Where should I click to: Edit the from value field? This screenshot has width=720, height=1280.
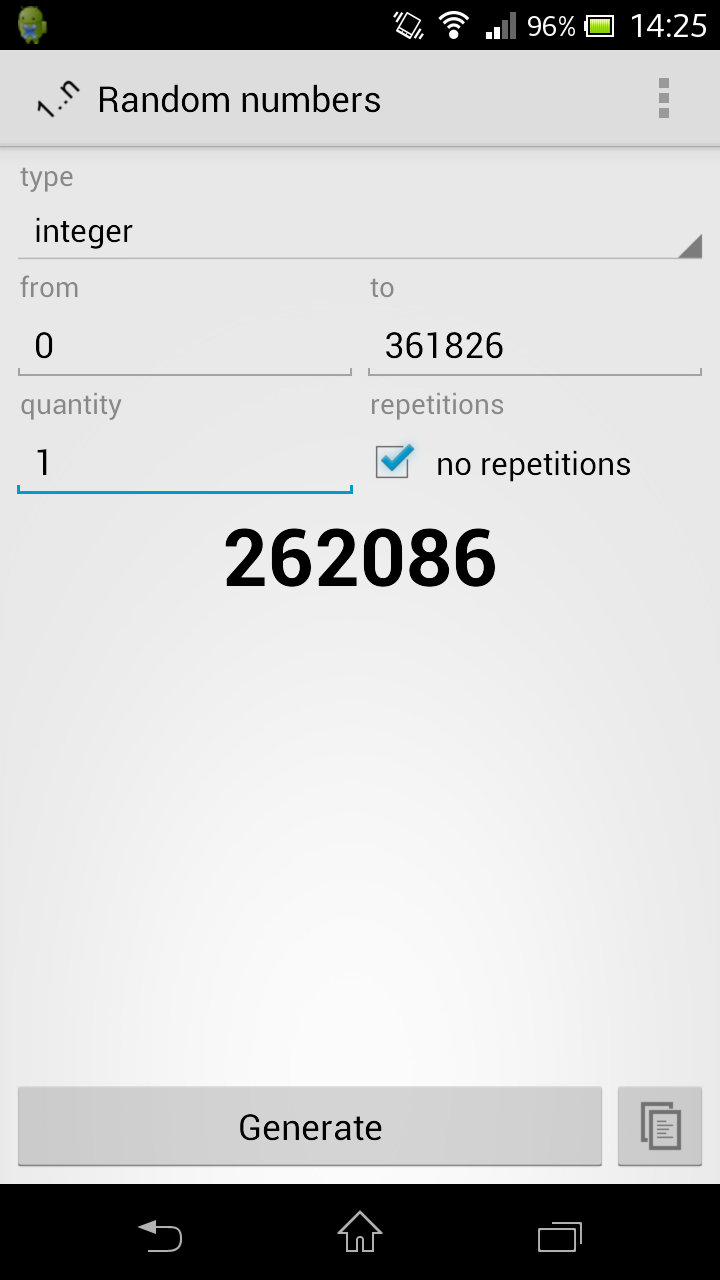point(185,346)
